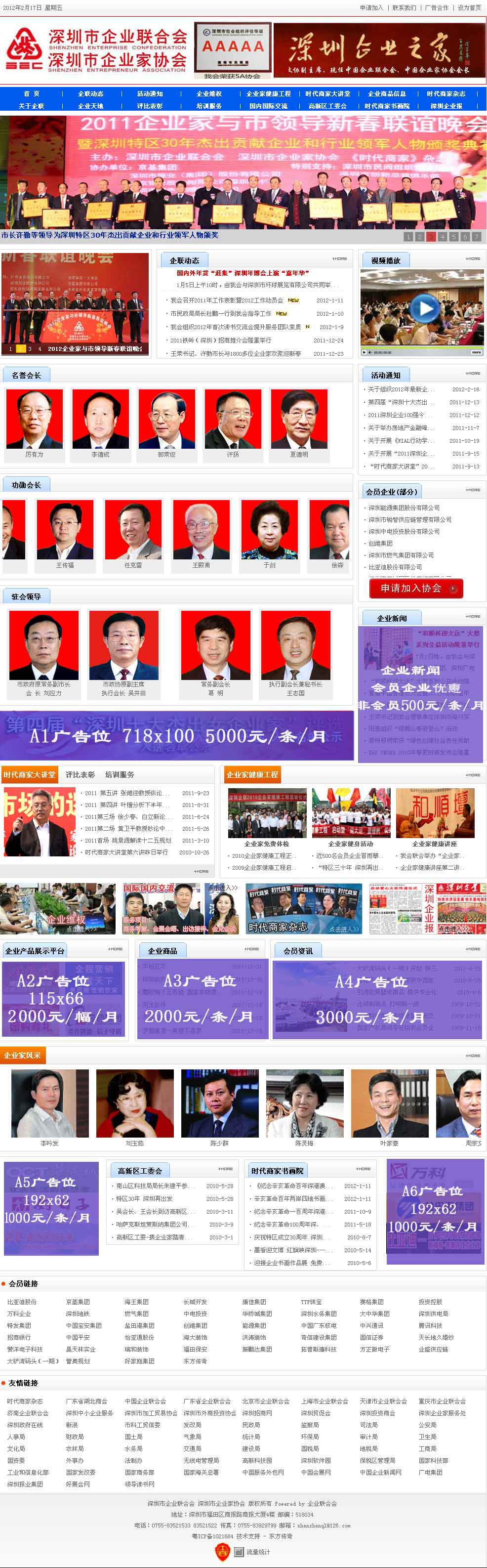Go to 首页 in navigation bar
This screenshot has width=487, height=1568.
pyautogui.click(x=32, y=94)
